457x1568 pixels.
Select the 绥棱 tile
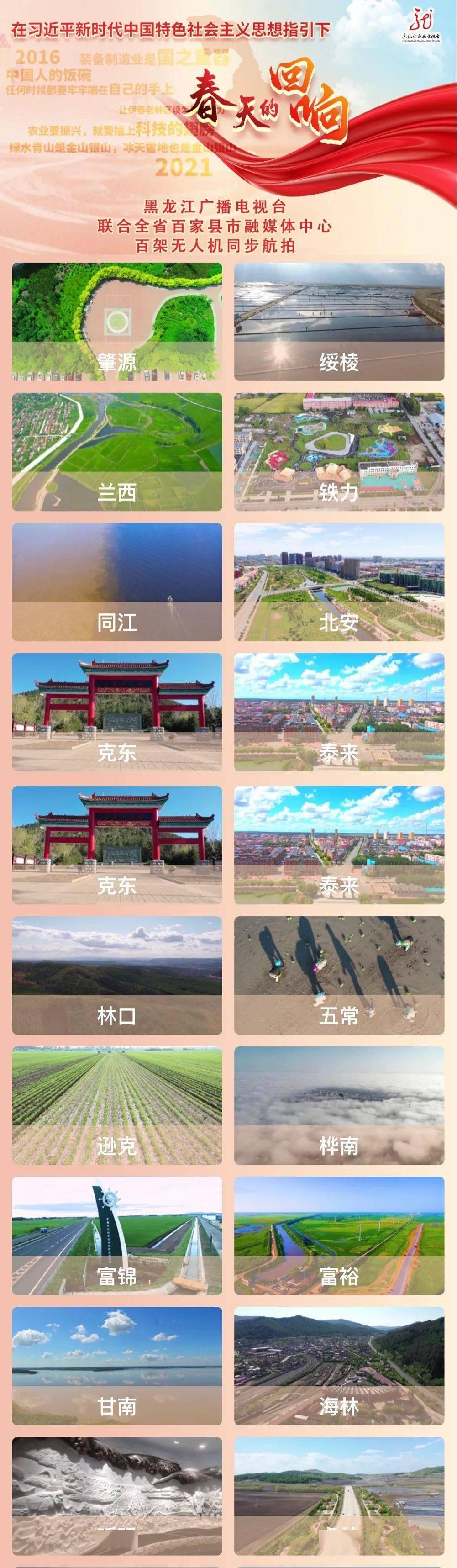click(x=339, y=322)
